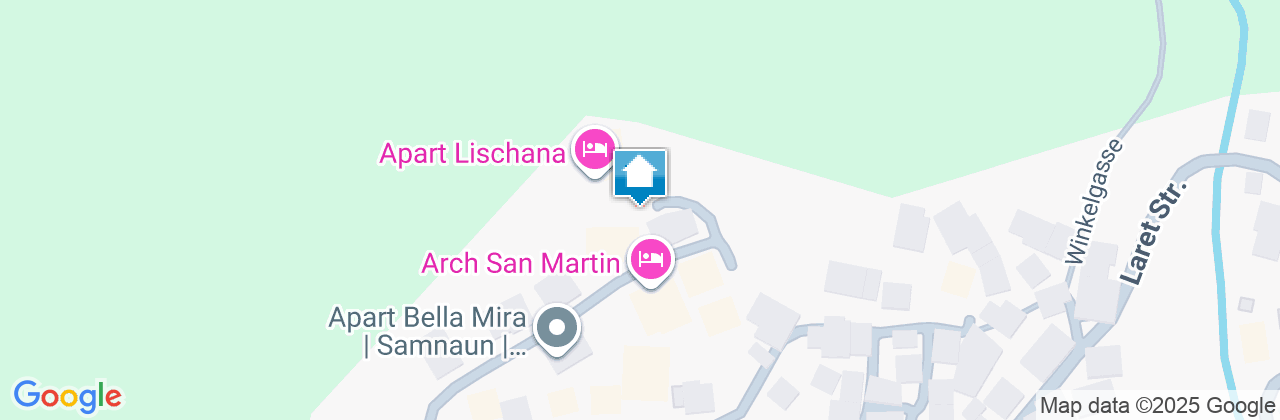
Task: Select the Arch San Martin hotel pin
Action: pyautogui.click(x=651, y=260)
